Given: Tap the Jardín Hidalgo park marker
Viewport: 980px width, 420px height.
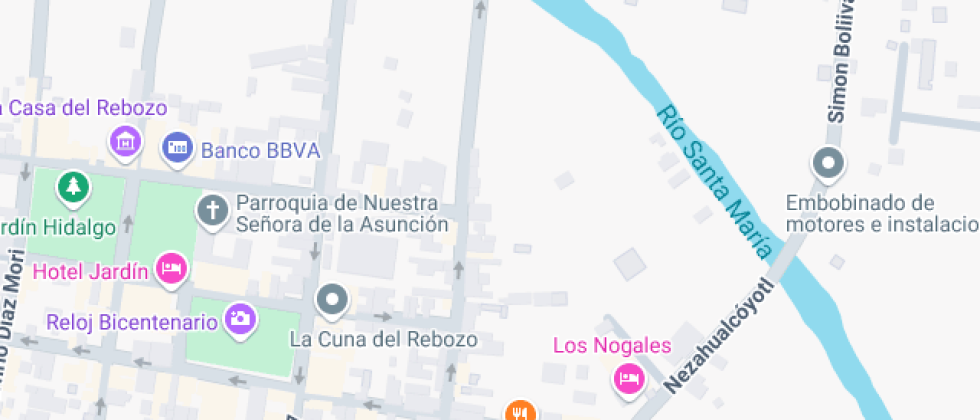Looking at the screenshot, I should tap(72, 185).
